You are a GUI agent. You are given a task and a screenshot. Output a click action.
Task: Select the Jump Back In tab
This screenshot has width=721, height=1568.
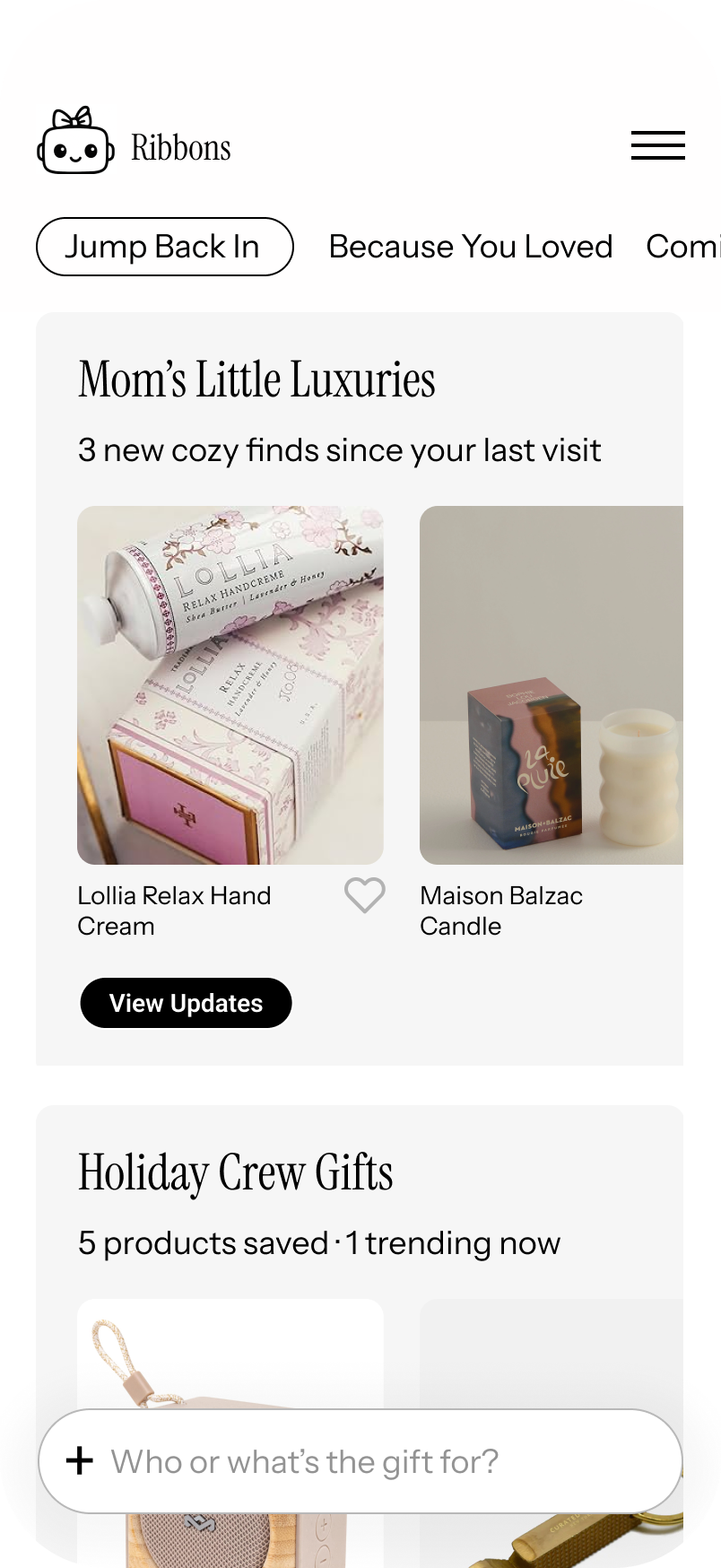[164, 247]
